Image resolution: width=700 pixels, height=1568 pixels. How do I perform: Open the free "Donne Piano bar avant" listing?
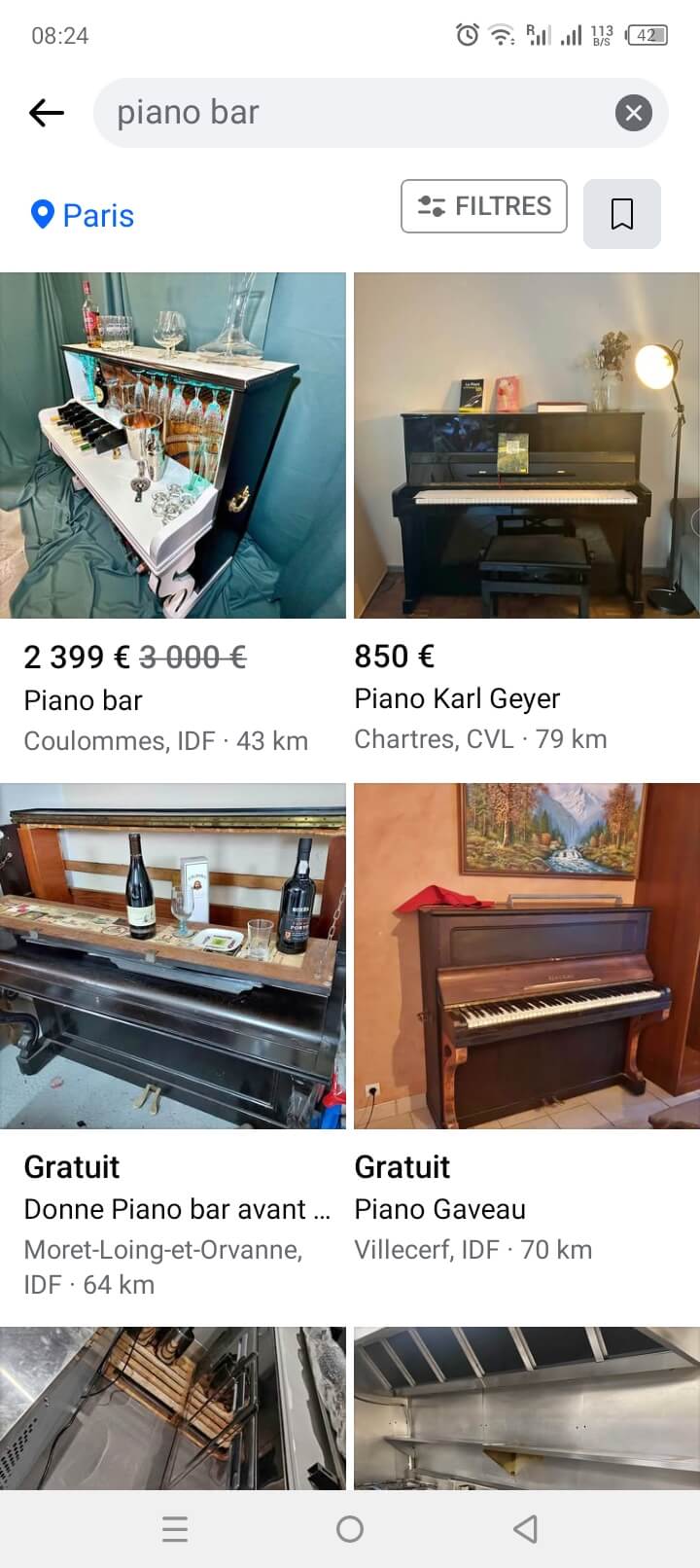click(173, 1041)
